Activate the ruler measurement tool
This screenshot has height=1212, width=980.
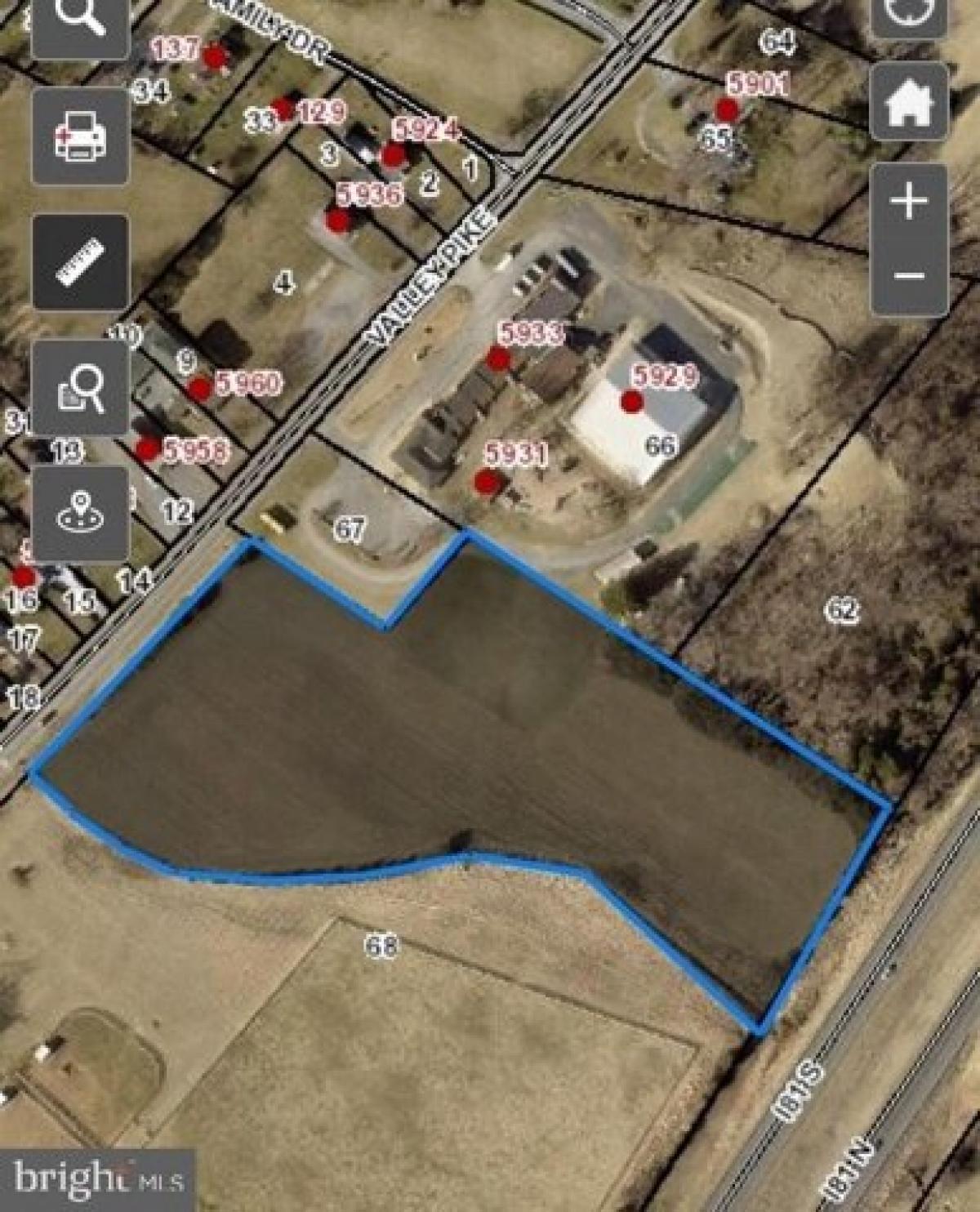[x=78, y=258]
